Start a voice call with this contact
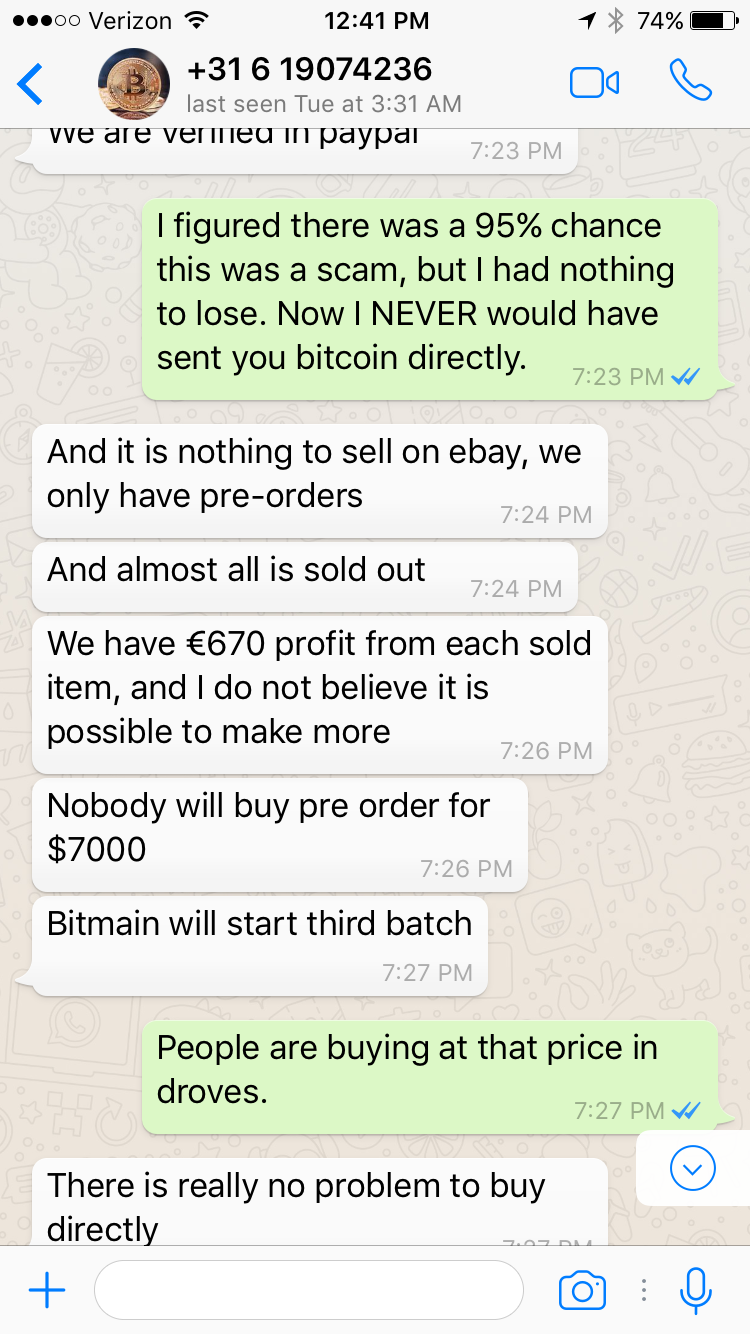750x1334 pixels. pyautogui.click(x=690, y=81)
